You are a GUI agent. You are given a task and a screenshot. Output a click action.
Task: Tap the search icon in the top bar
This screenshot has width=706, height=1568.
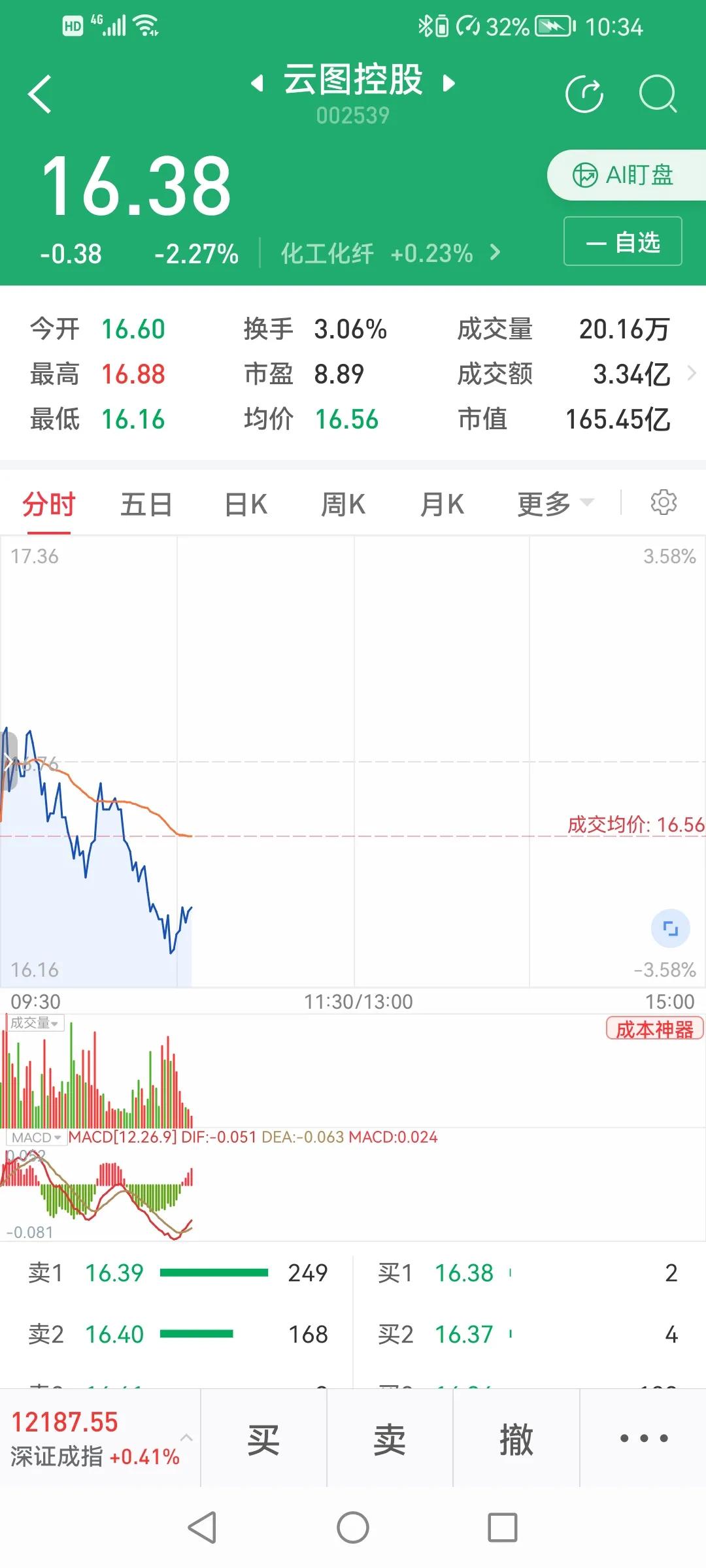tap(658, 94)
